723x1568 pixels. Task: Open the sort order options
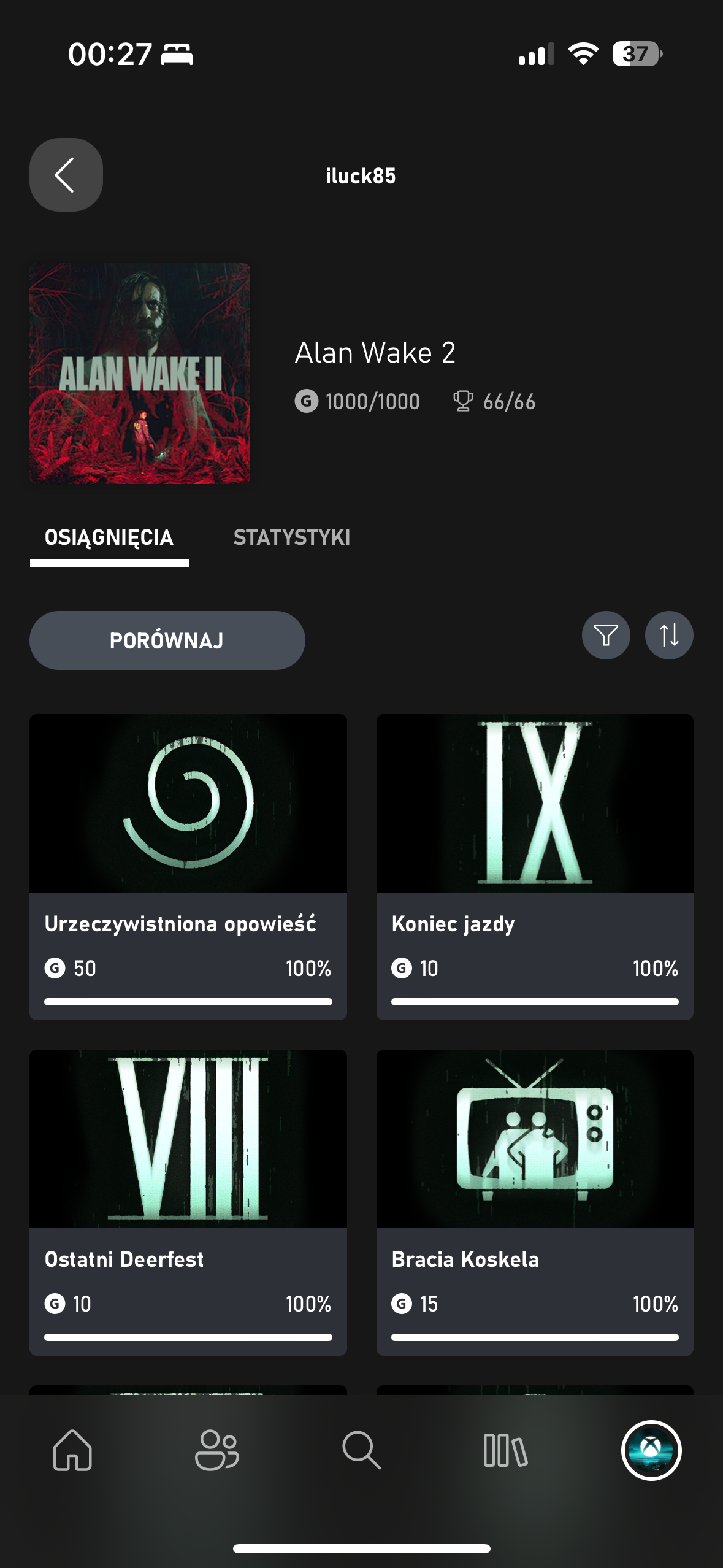668,636
